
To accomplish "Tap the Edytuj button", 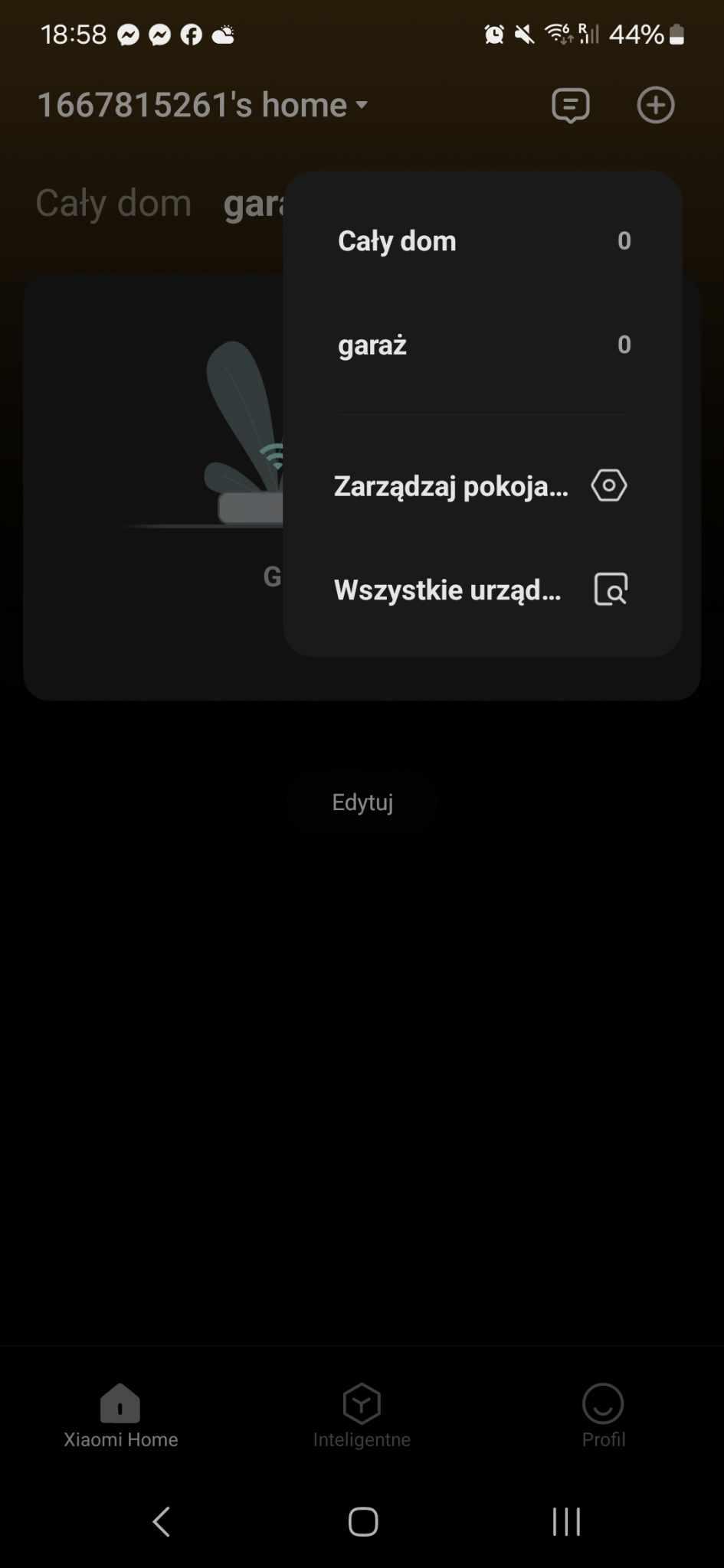I will click(x=362, y=802).
